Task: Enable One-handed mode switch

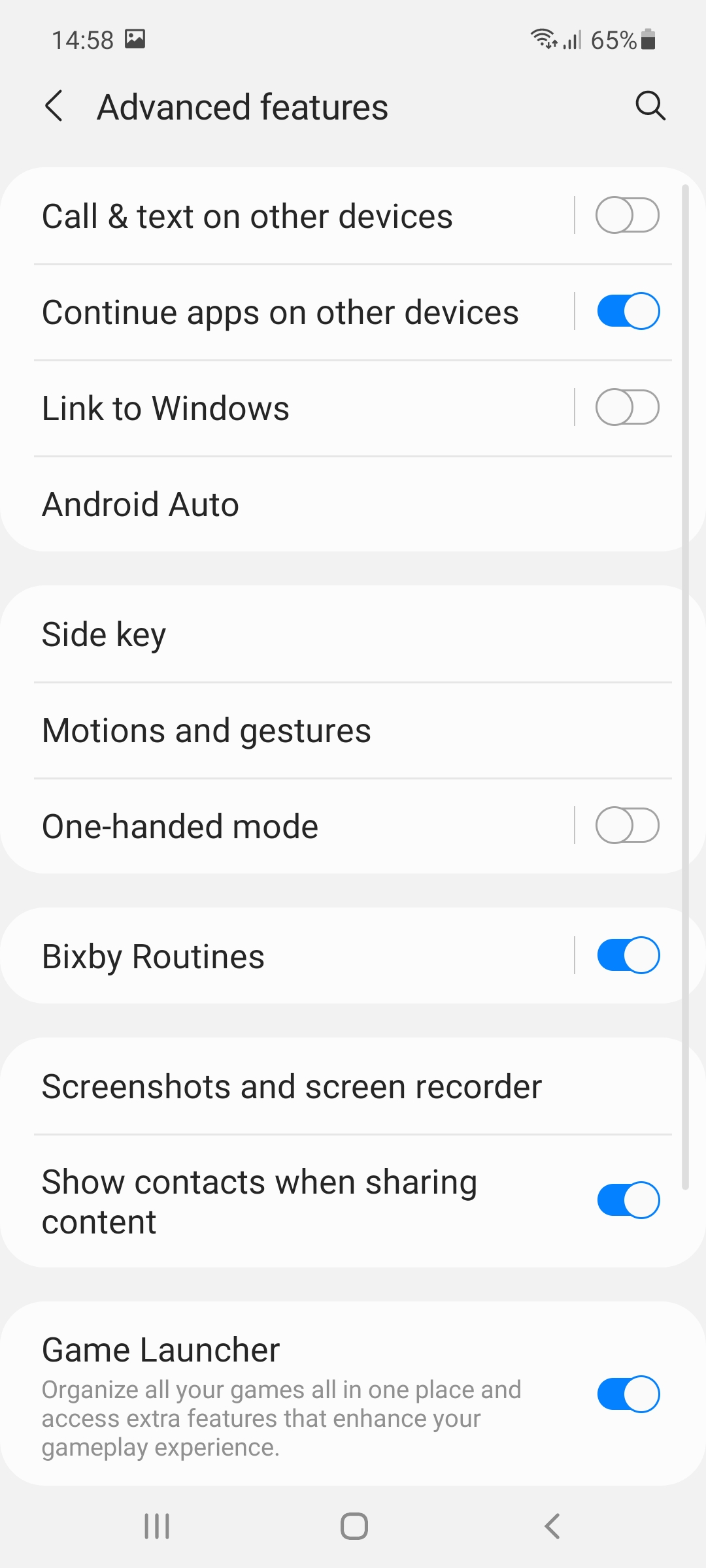Action: (x=628, y=826)
